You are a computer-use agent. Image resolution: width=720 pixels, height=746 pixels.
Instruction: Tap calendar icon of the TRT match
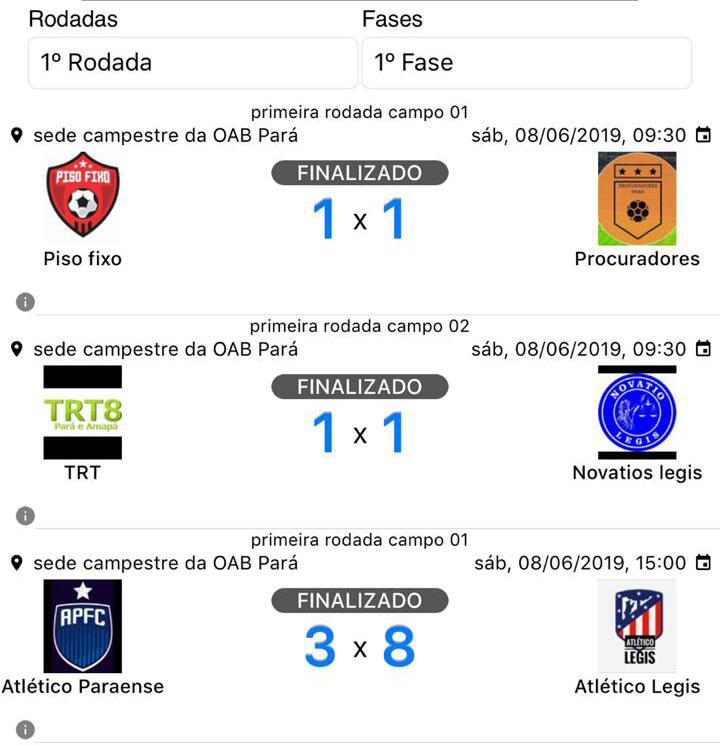point(704,349)
